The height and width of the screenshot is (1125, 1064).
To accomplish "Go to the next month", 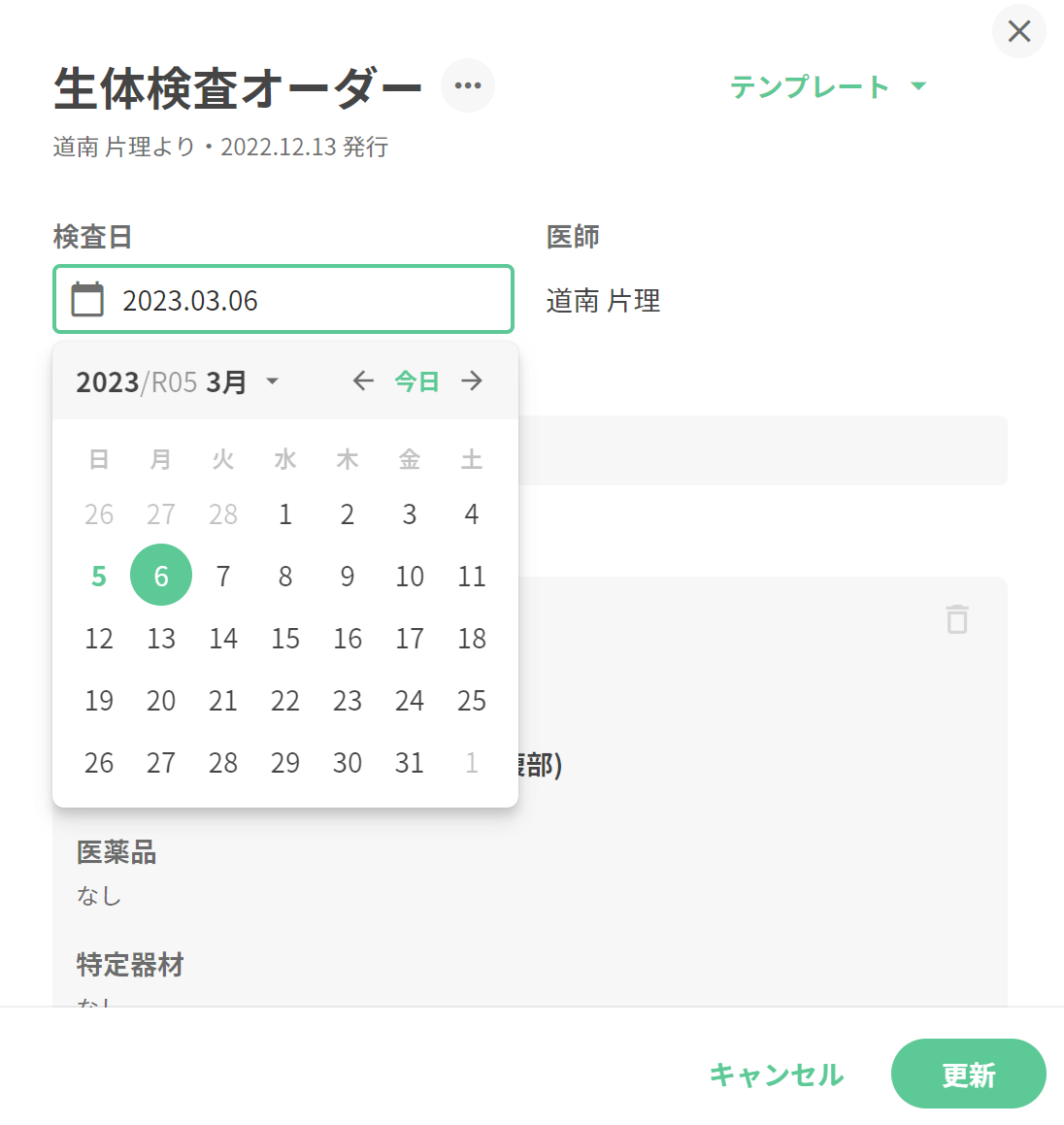I will click(472, 381).
